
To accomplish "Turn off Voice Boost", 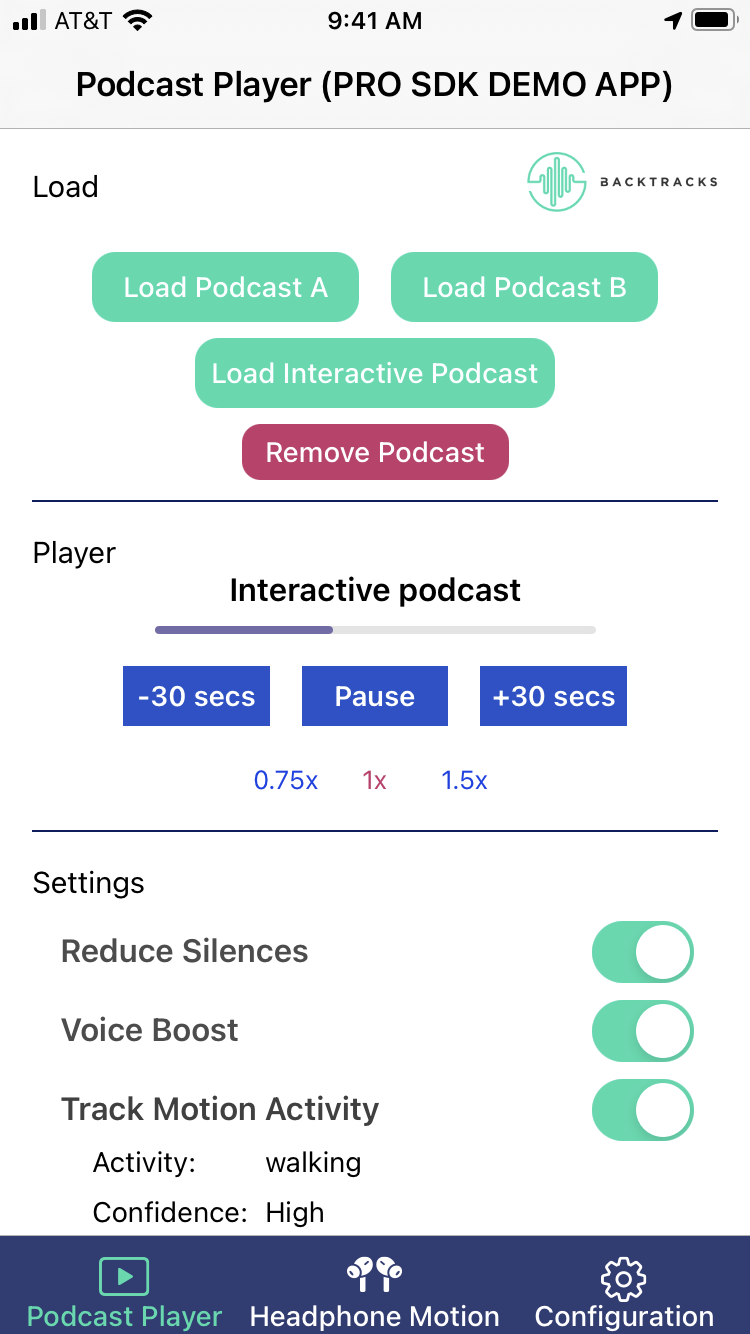I will coord(642,1031).
